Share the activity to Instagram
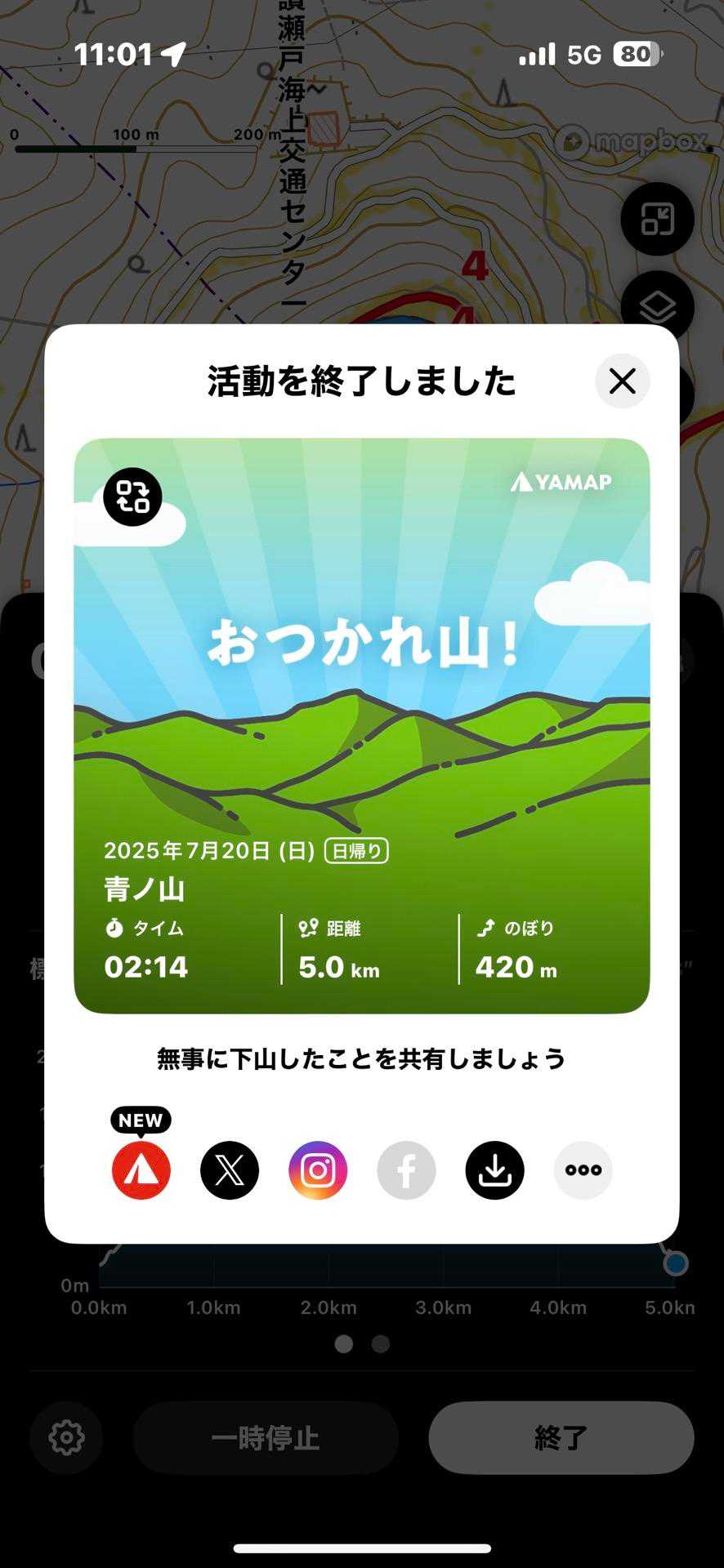Screen dimensions: 724x1568 (318, 1170)
